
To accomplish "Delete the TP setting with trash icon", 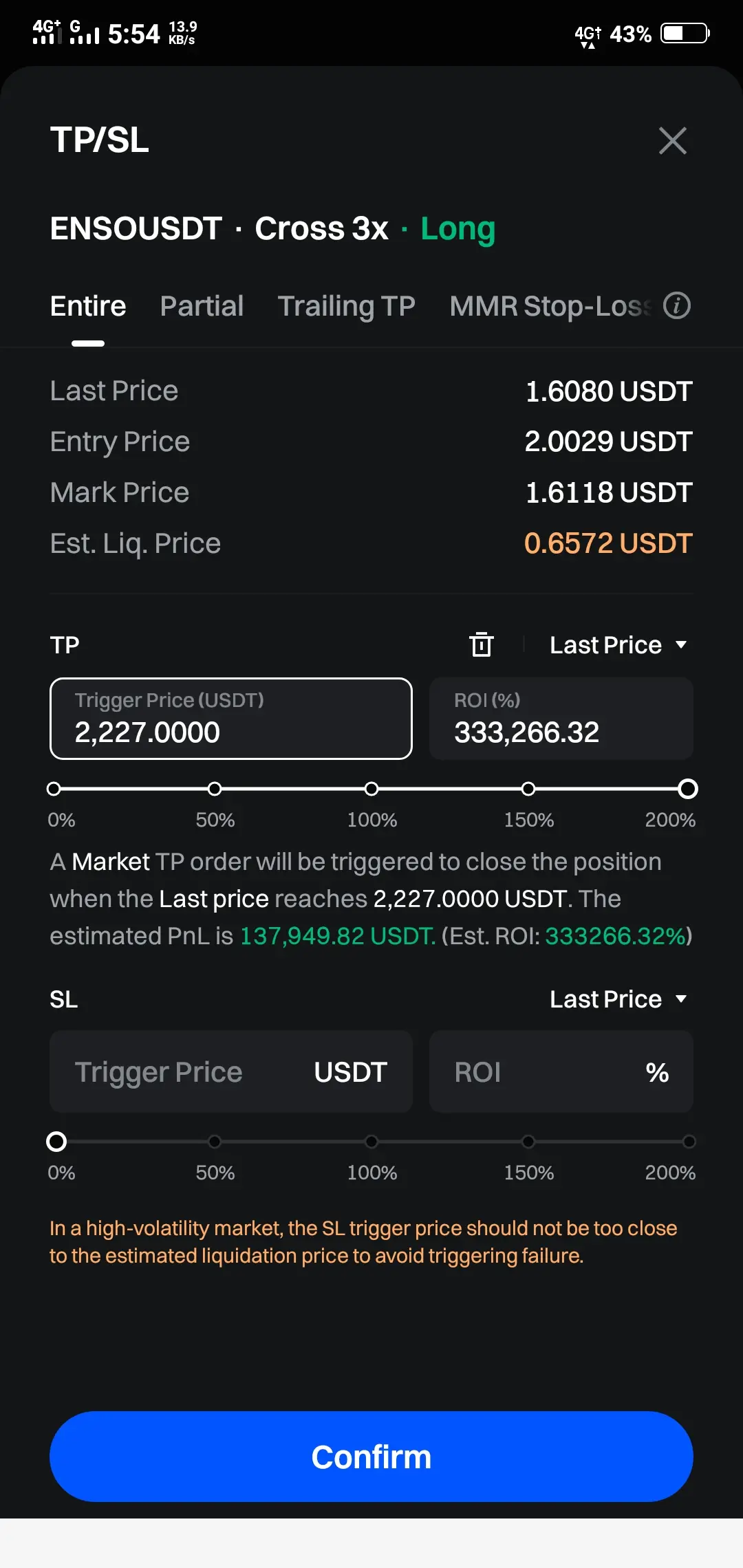I will (481, 644).
